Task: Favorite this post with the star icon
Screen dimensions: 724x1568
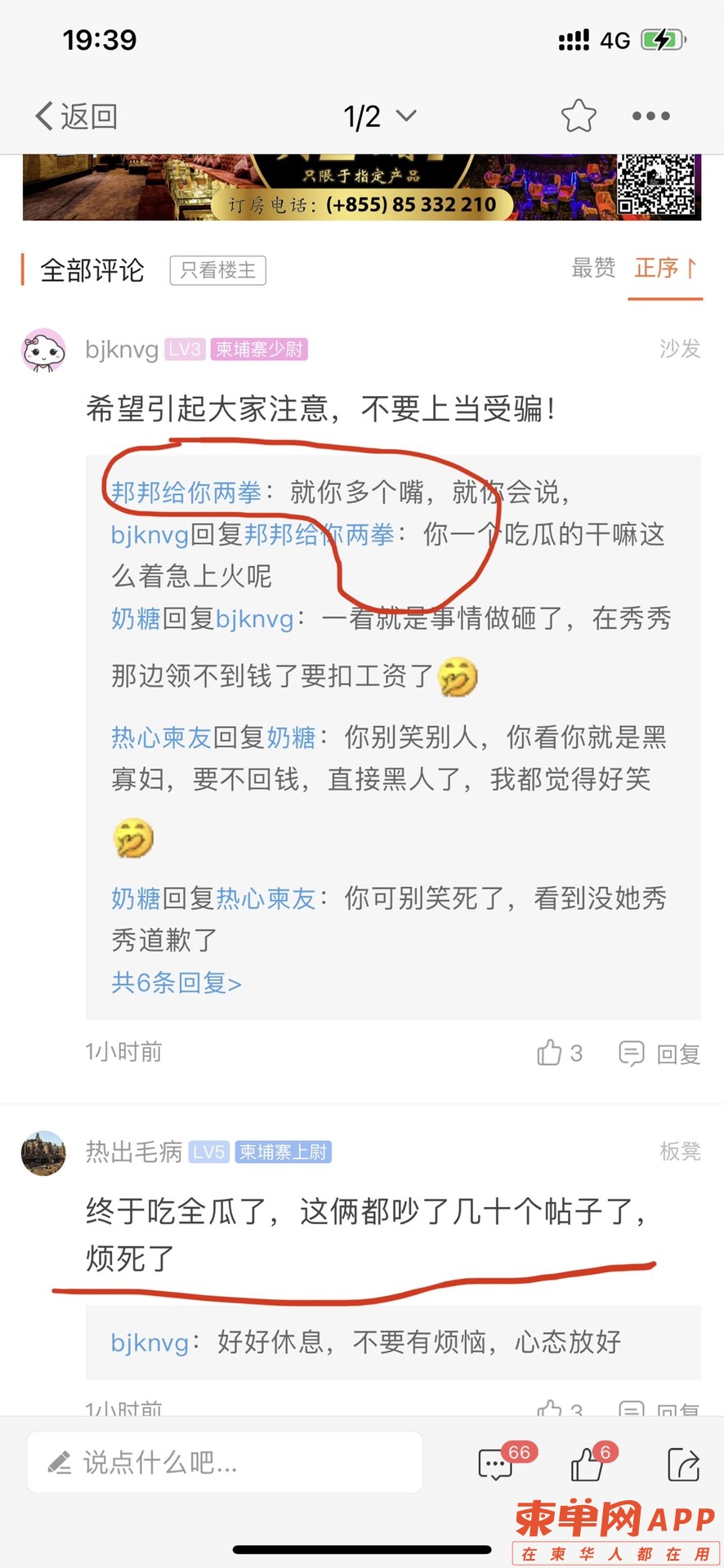Action: 578,116
